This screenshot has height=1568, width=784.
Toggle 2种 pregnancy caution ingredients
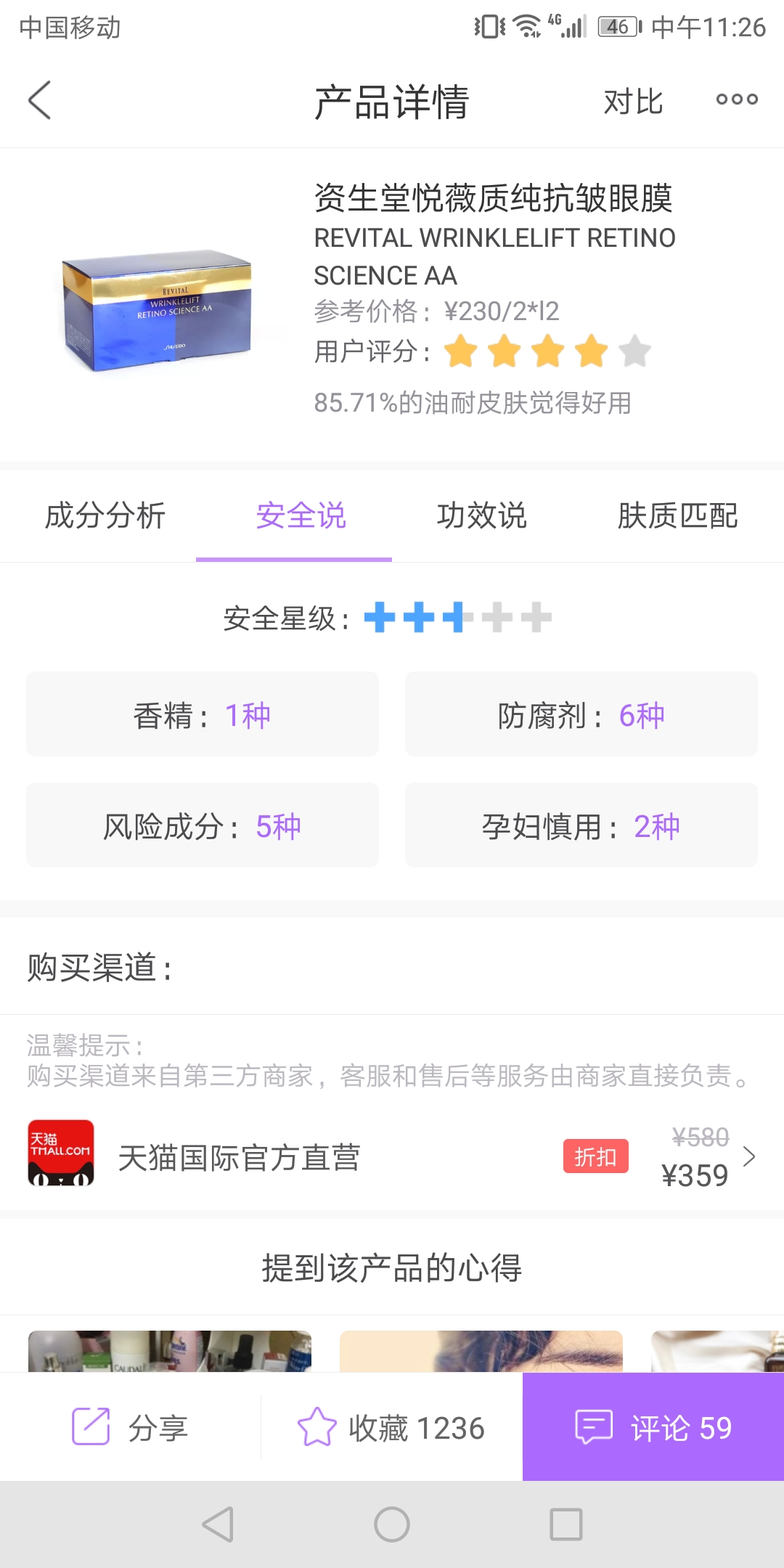click(x=659, y=825)
